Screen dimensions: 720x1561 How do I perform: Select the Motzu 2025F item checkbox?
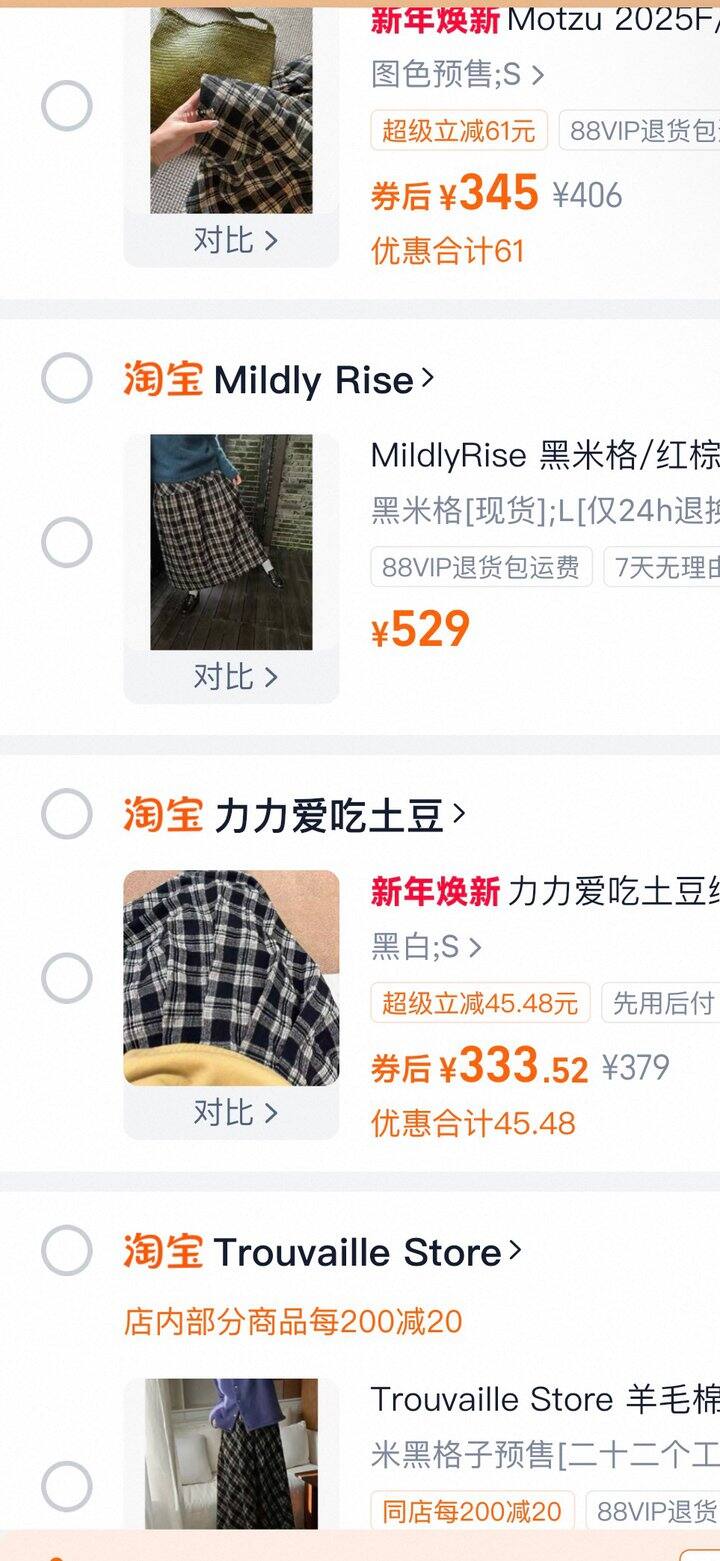67,106
